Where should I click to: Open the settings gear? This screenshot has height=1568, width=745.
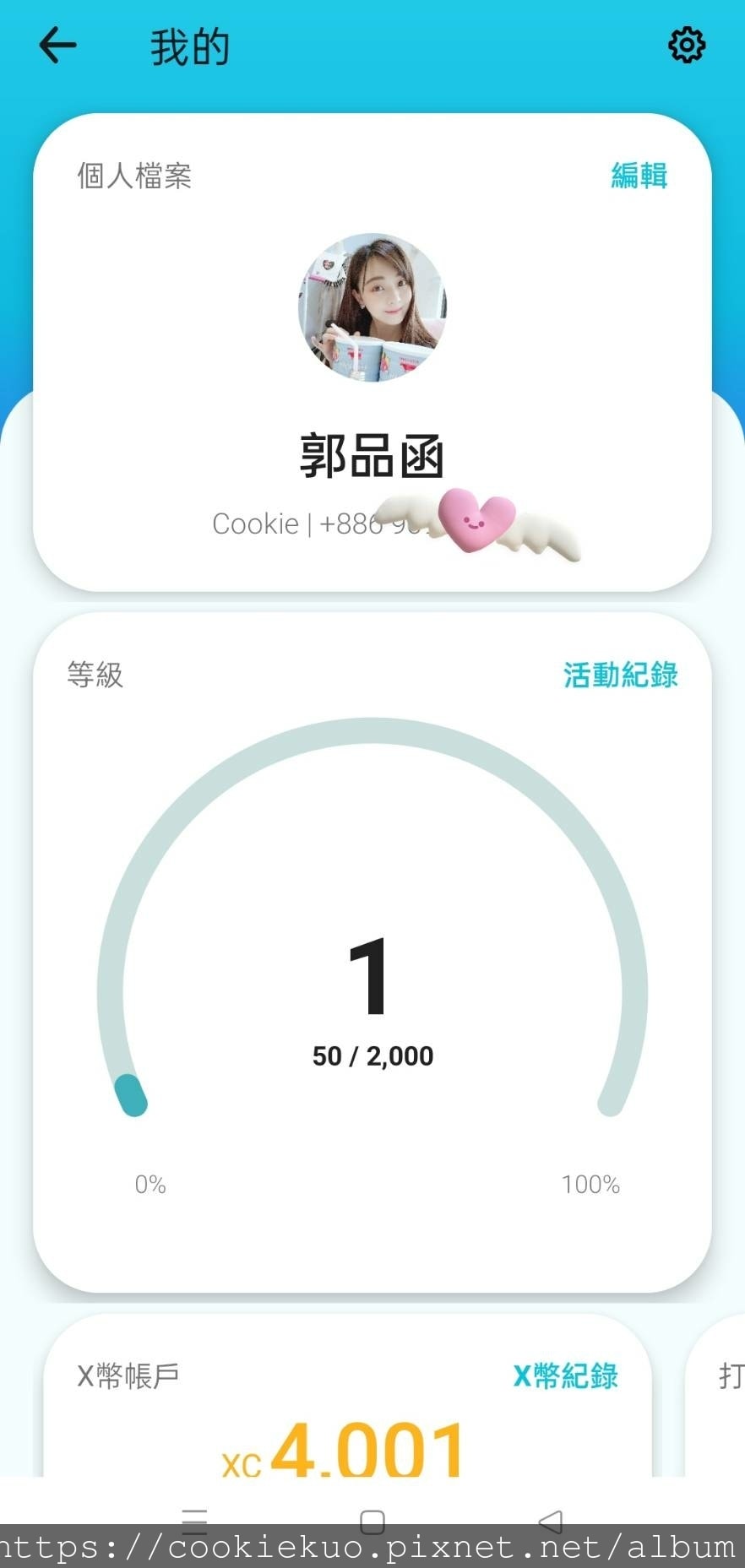coord(686,46)
